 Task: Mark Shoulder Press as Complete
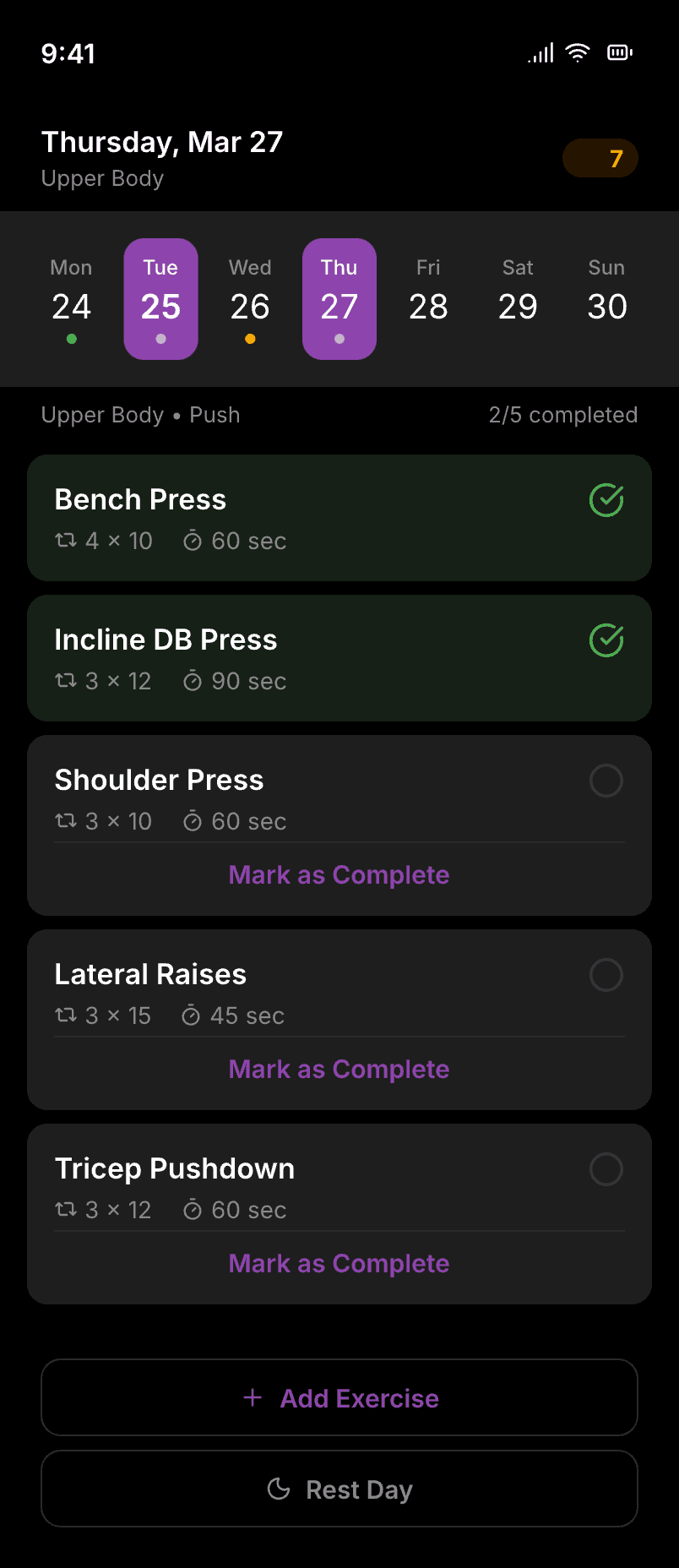(339, 874)
